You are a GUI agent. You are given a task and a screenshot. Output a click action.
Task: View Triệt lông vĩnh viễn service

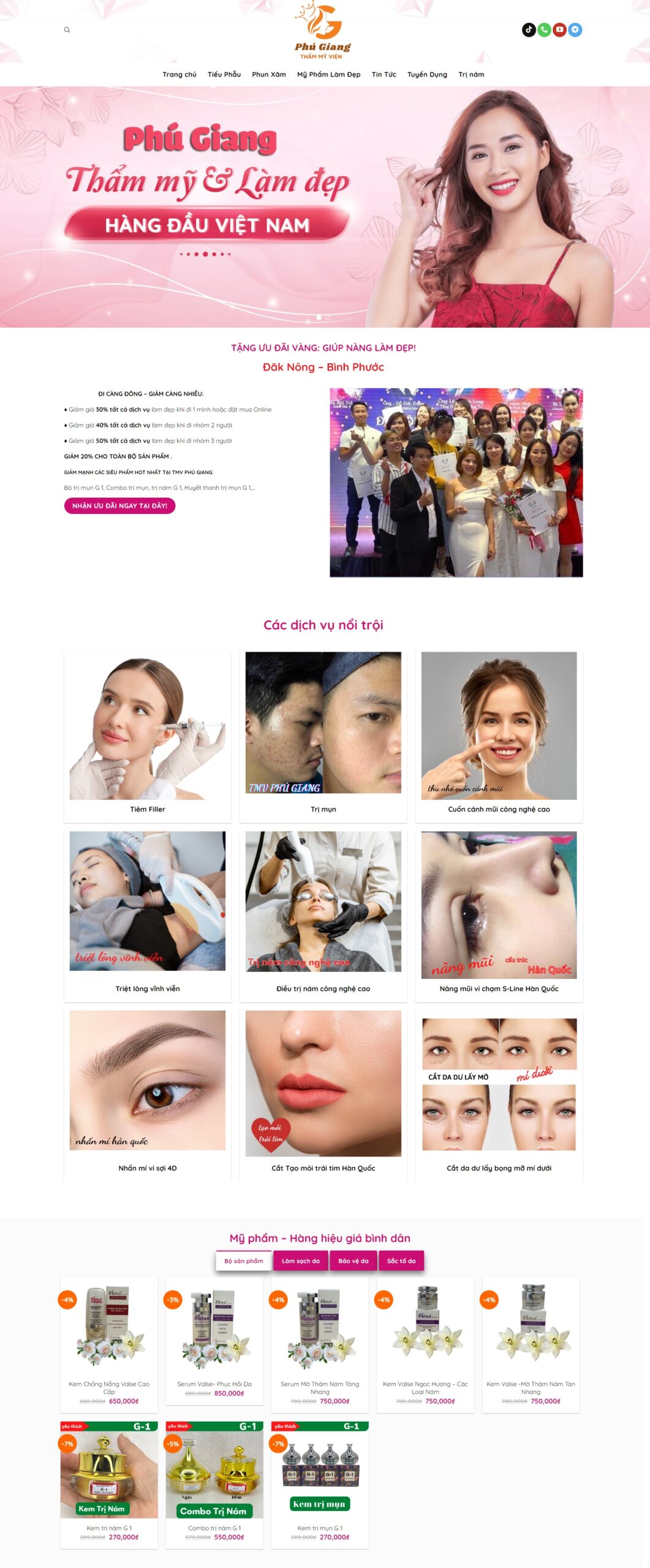(147, 913)
